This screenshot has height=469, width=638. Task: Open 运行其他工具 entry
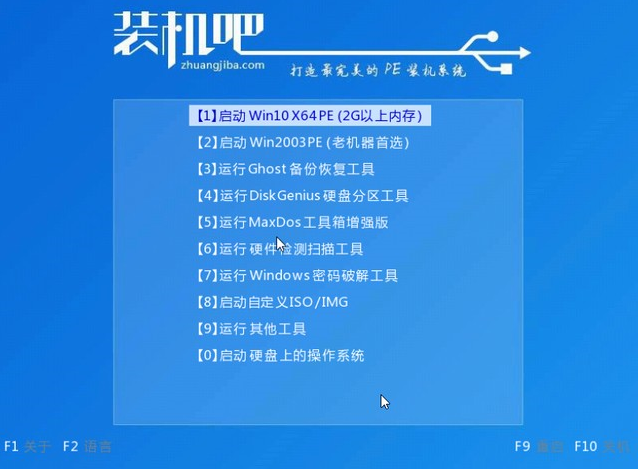pyautogui.click(x=250, y=329)
